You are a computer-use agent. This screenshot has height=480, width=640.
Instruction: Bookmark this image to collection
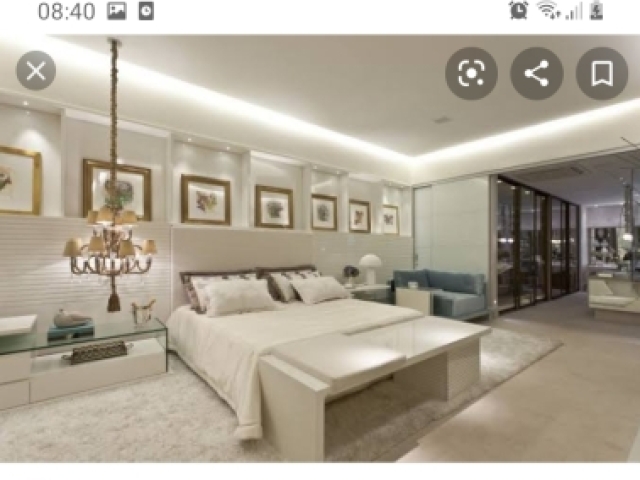click(602, 74)
